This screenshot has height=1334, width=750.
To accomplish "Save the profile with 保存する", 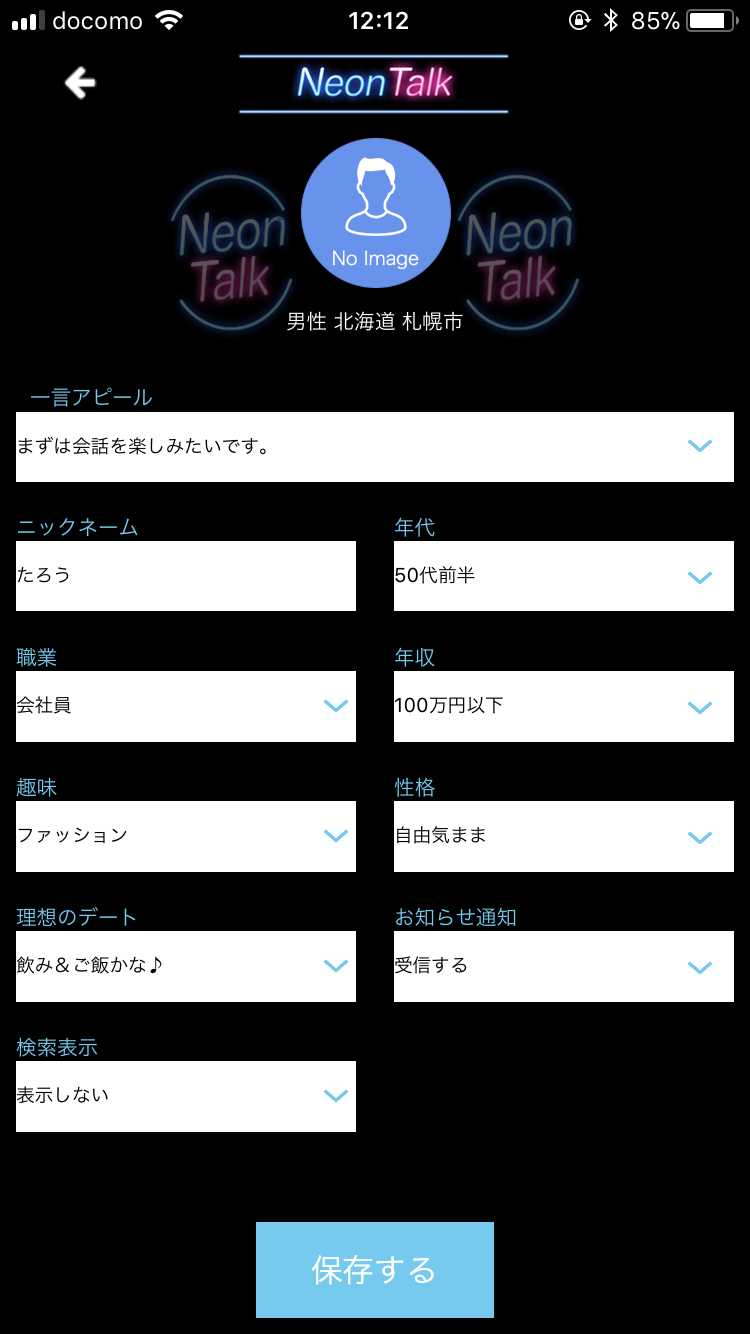I will pos(375,1270).
